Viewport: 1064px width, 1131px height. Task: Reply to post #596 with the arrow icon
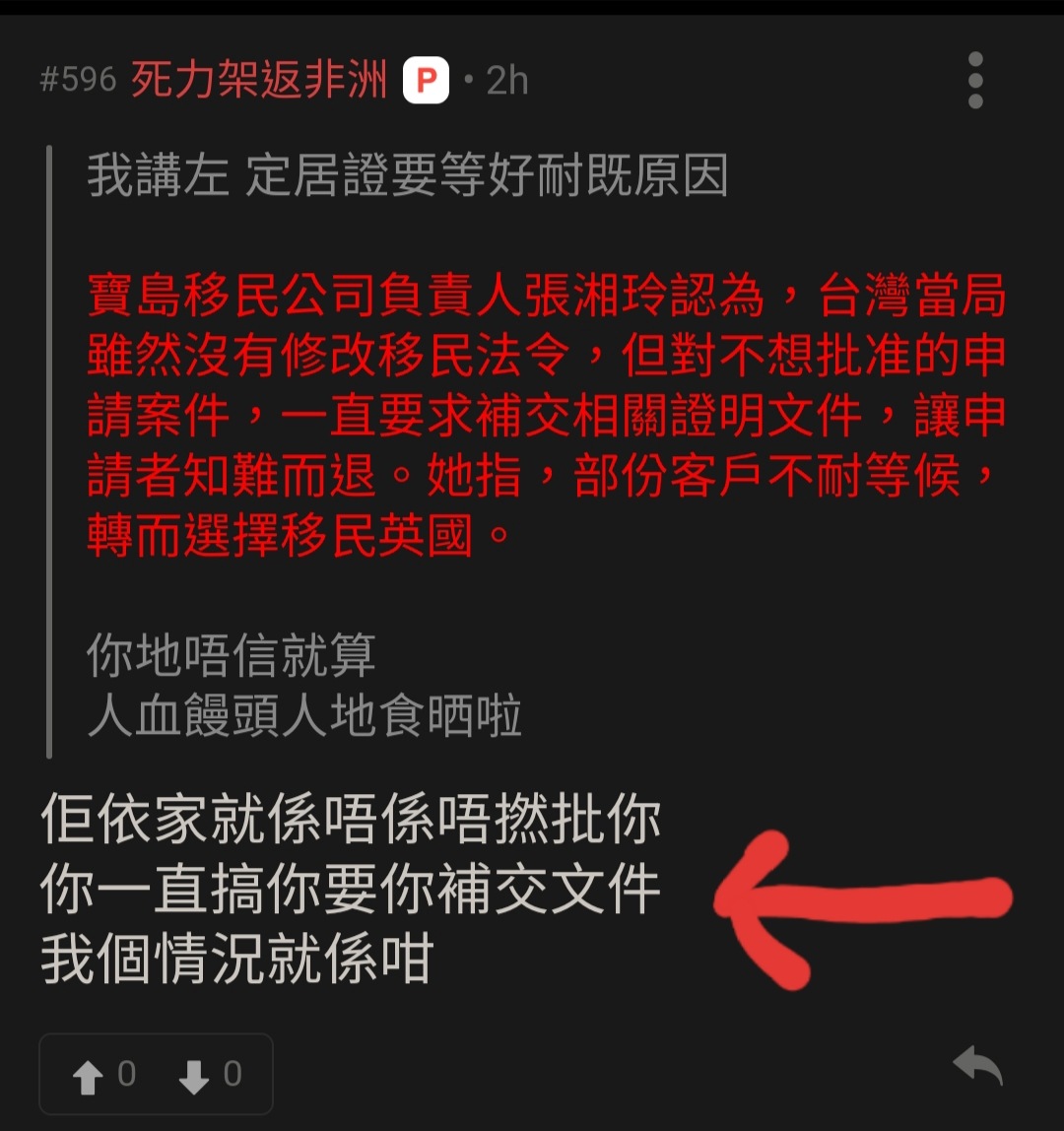[978, 1067]
